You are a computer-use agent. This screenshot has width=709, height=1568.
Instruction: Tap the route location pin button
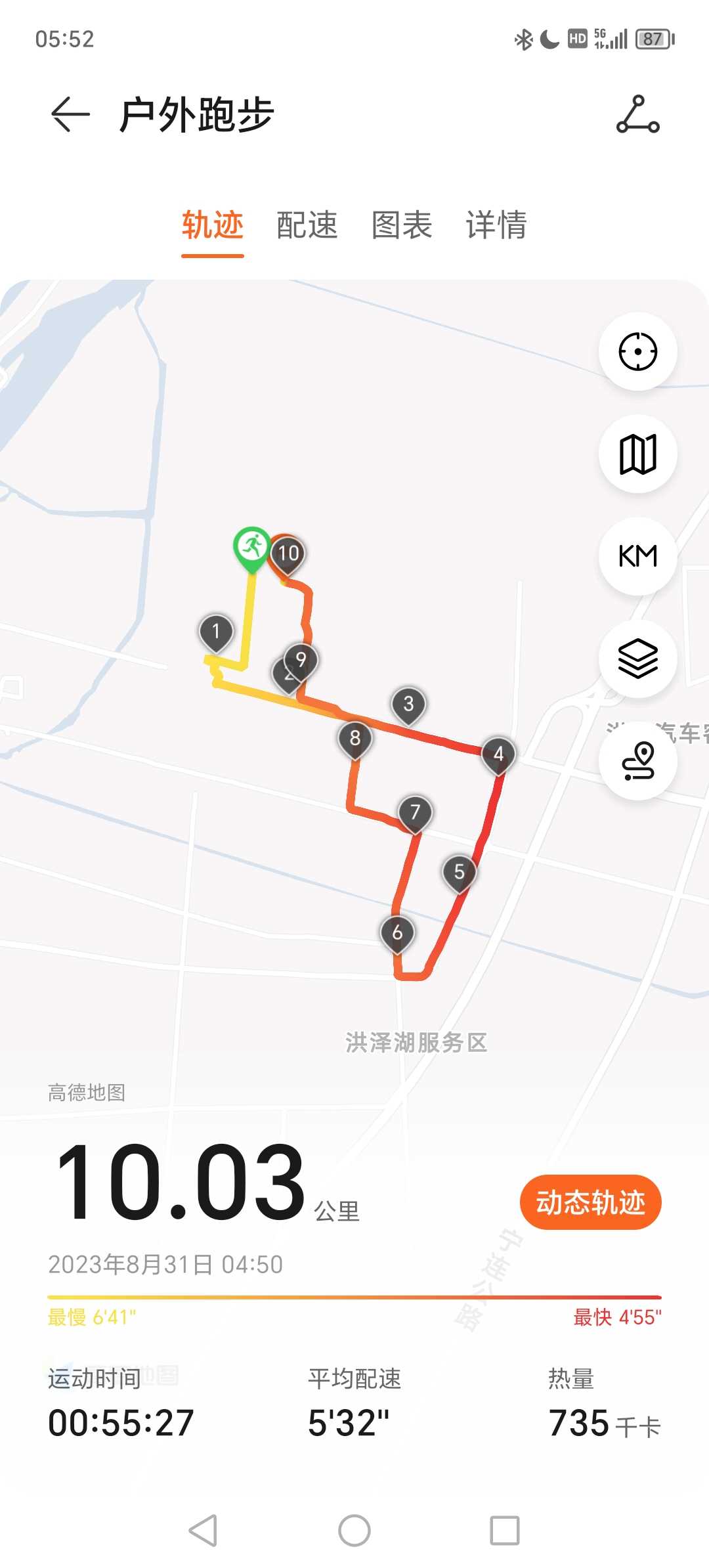click(x=637, y=761)
